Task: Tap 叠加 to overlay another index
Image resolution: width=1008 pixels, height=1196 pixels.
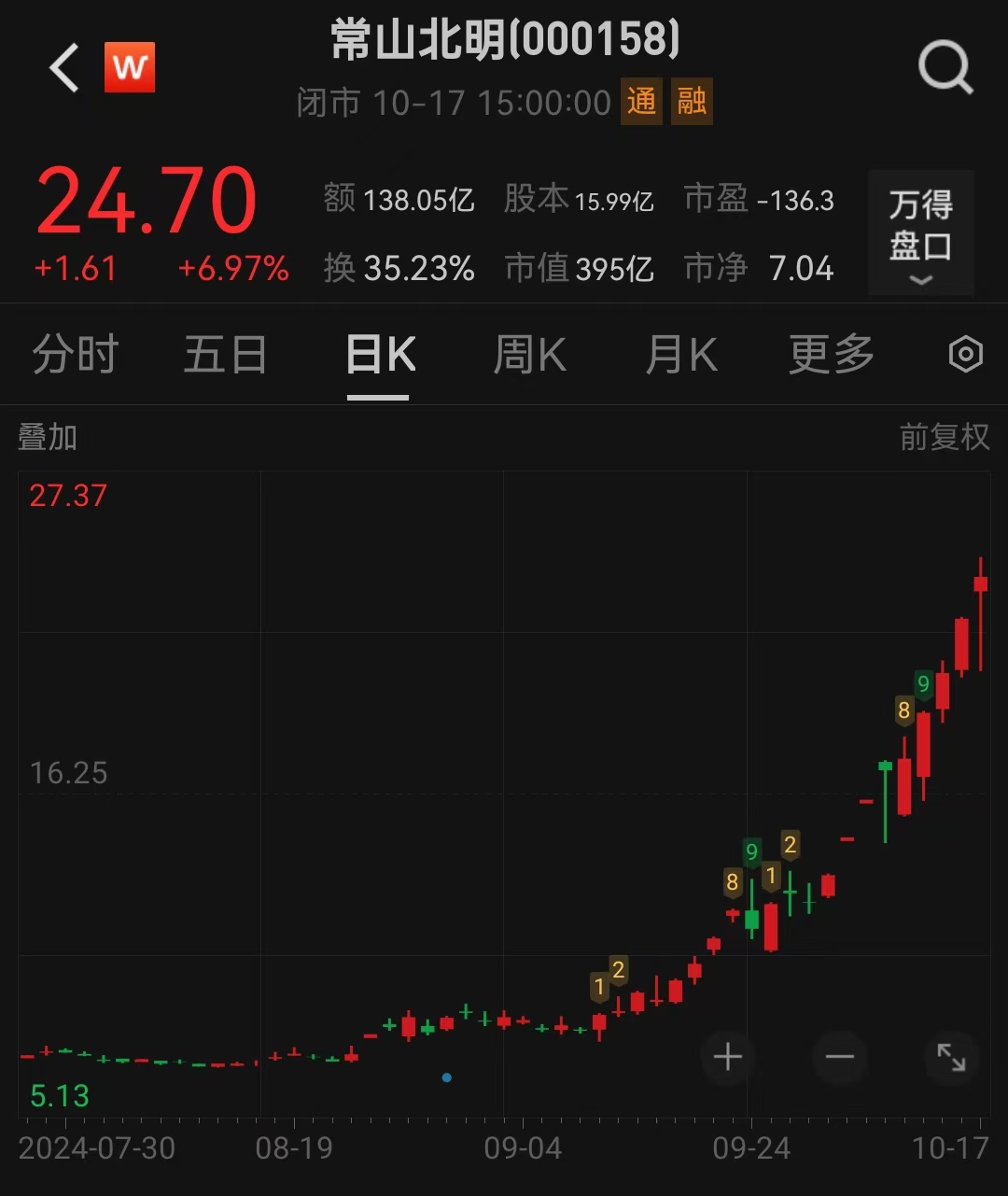Action: coord(48,437)
